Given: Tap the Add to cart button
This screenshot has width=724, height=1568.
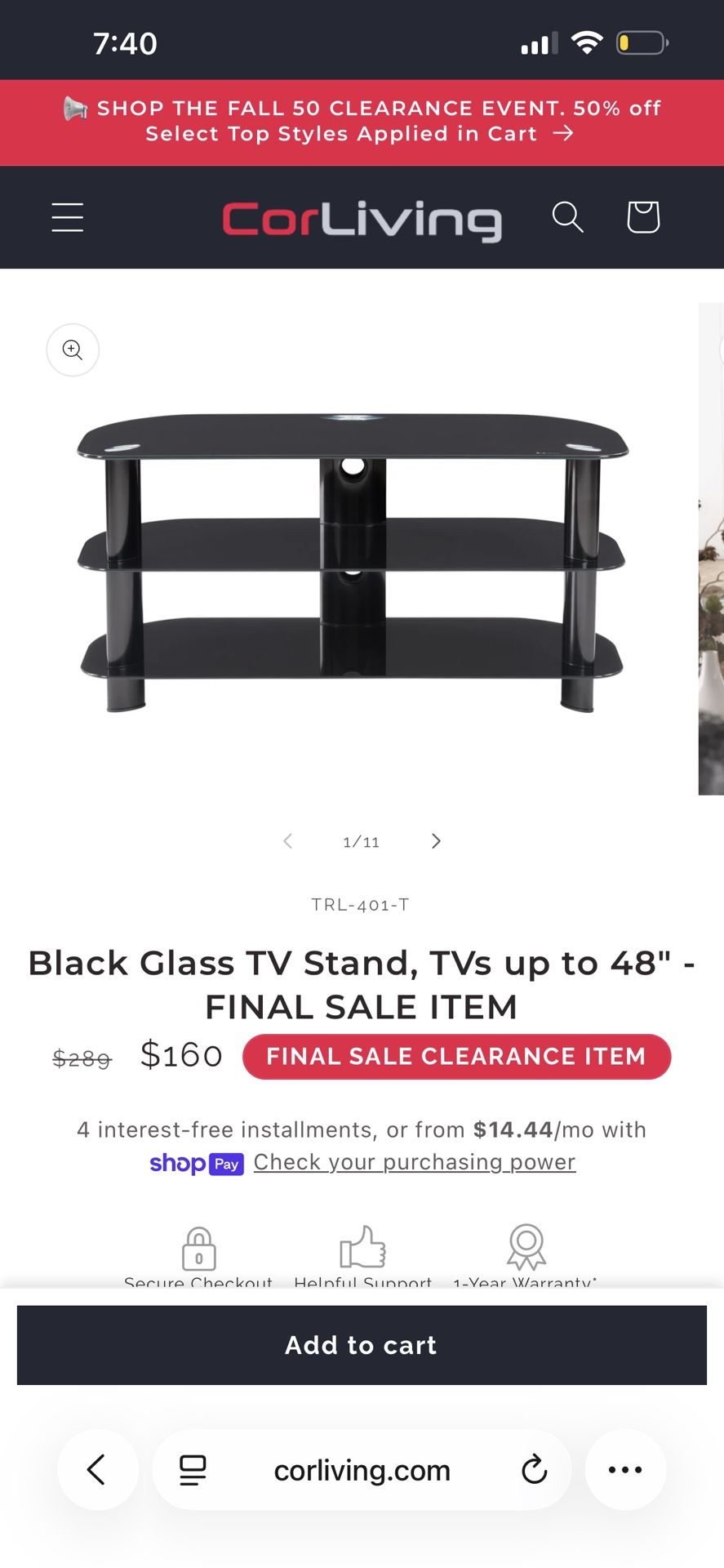Looking at the screenshot, I should point(362,1345).
